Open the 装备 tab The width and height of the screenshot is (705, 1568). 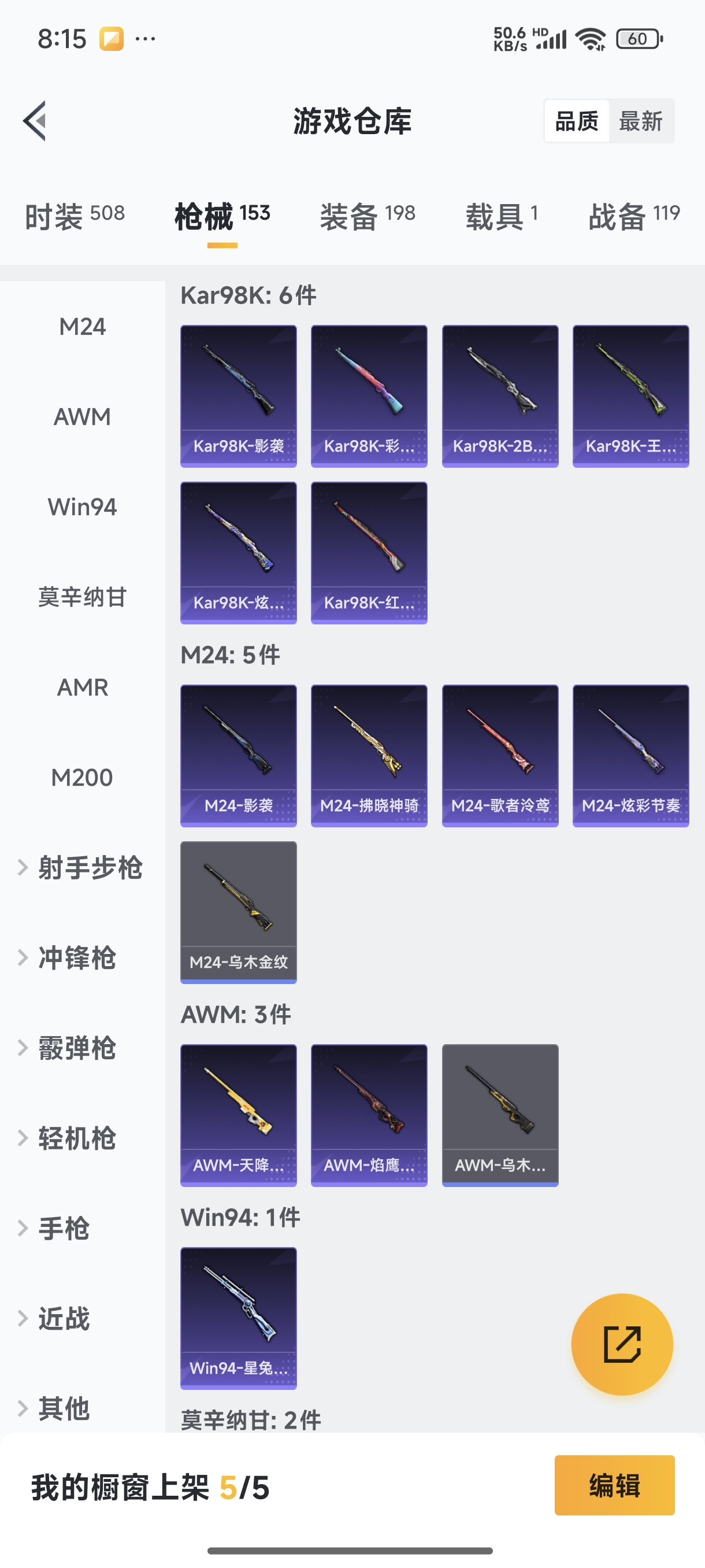pyautogui.click(x=368, y=216)
